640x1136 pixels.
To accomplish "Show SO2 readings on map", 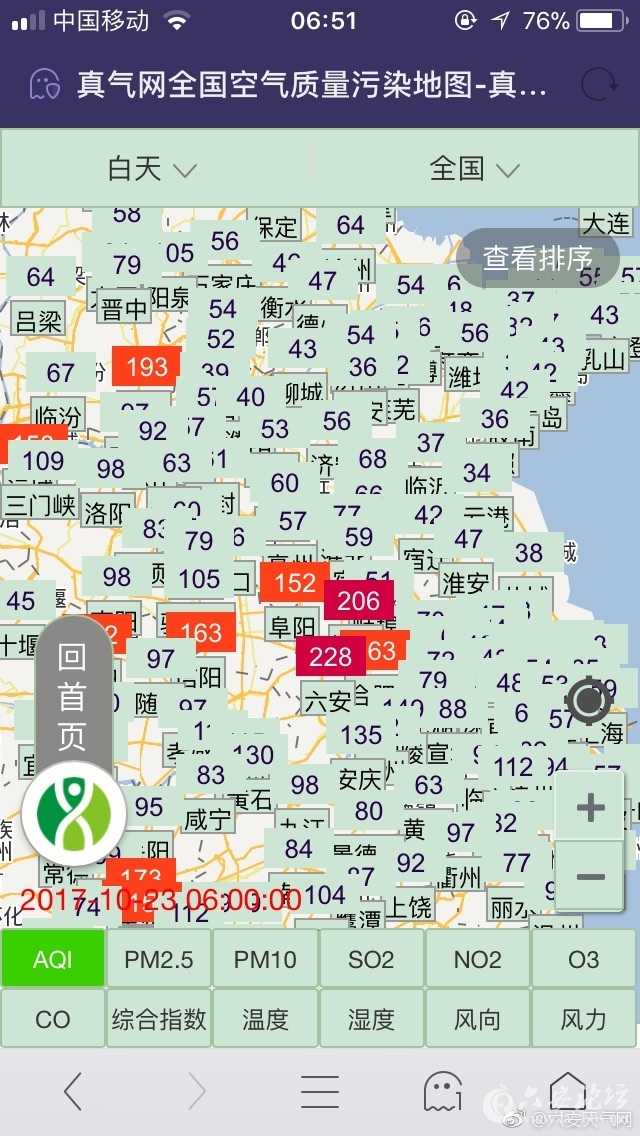I will point(371,960).
